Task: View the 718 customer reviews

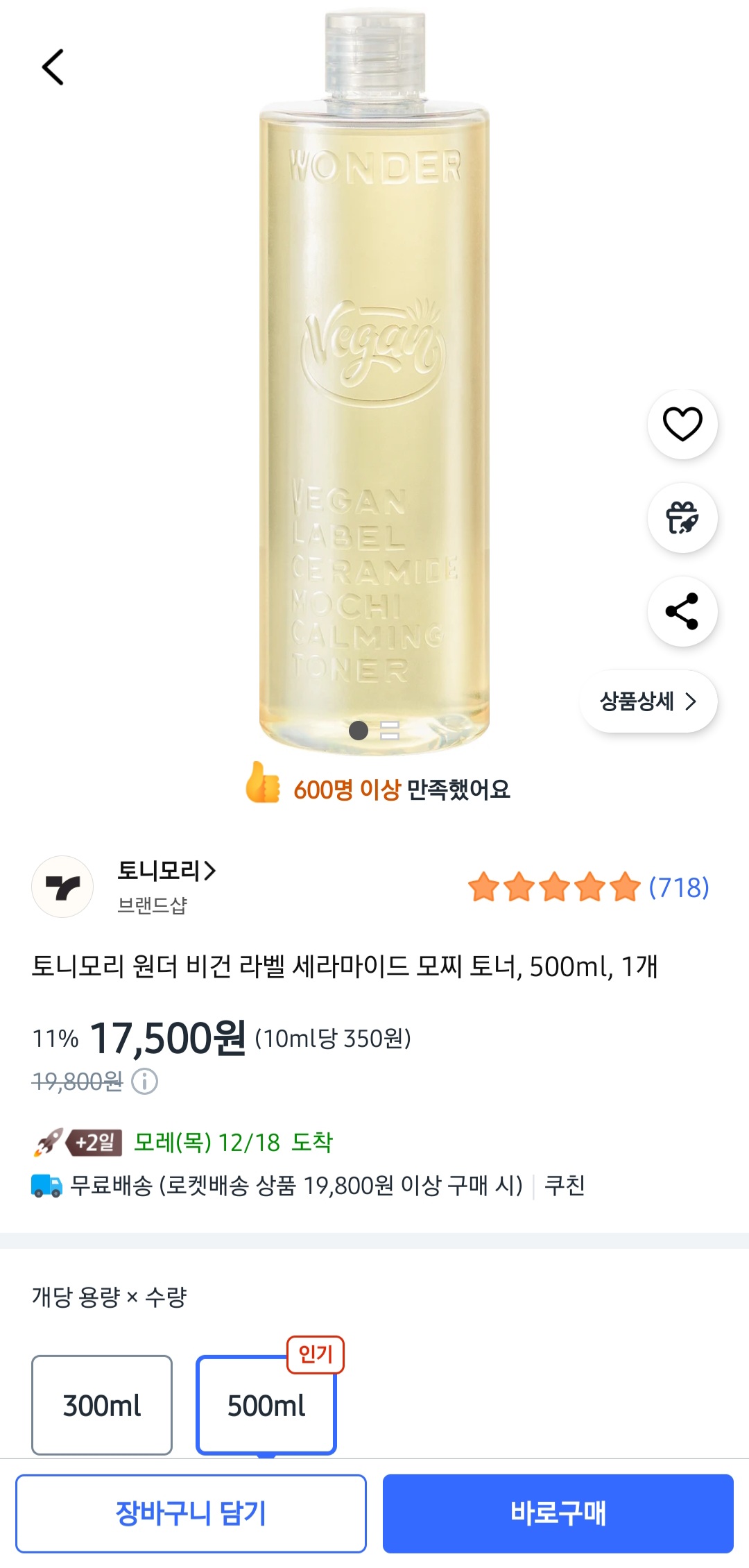Action: 589,887
